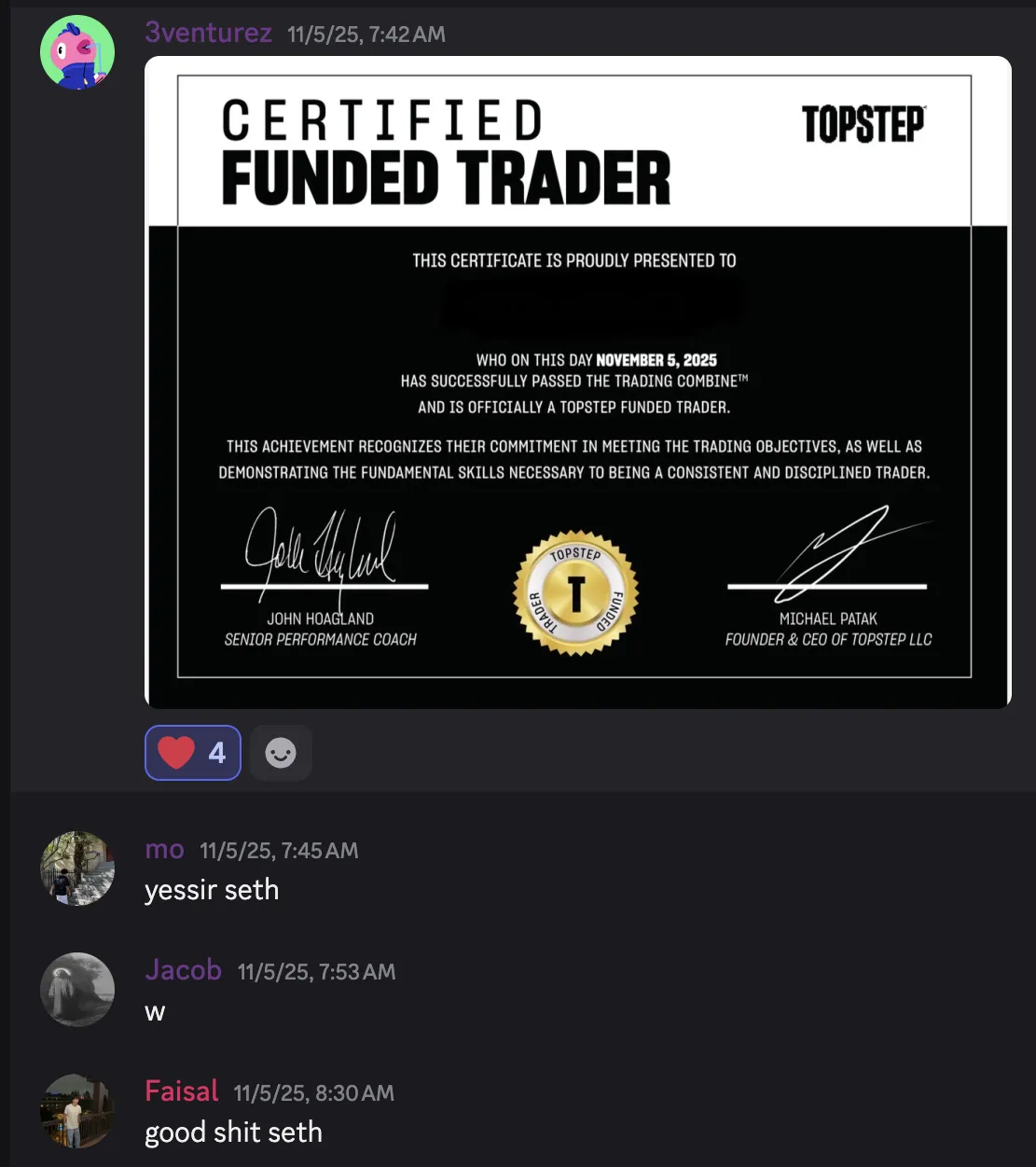The height and width of the screenshot is (1167, 1036).
Task: Open Faisal's profile avatar
Action: 77,1111
